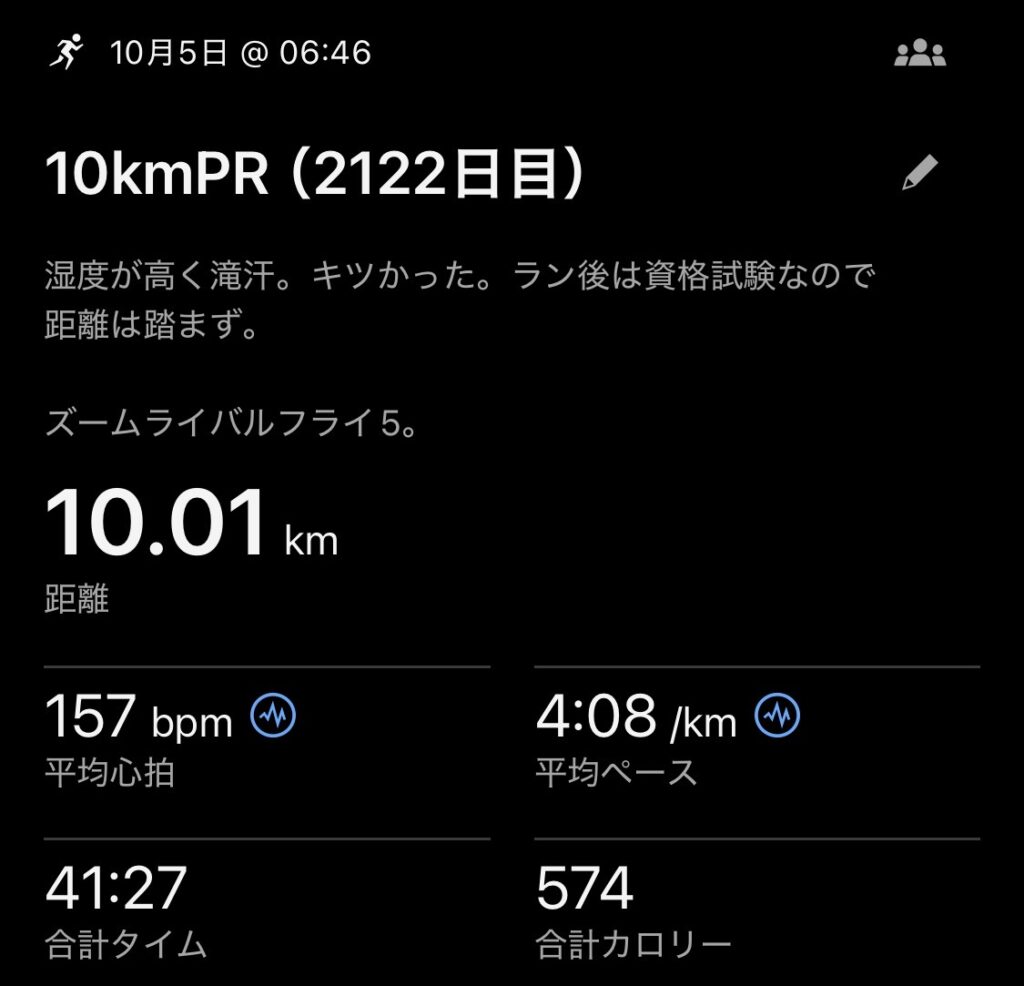Open the activity sharing audience icon
The width and height of the screenshot is (1024, 986).
(919, 54)
